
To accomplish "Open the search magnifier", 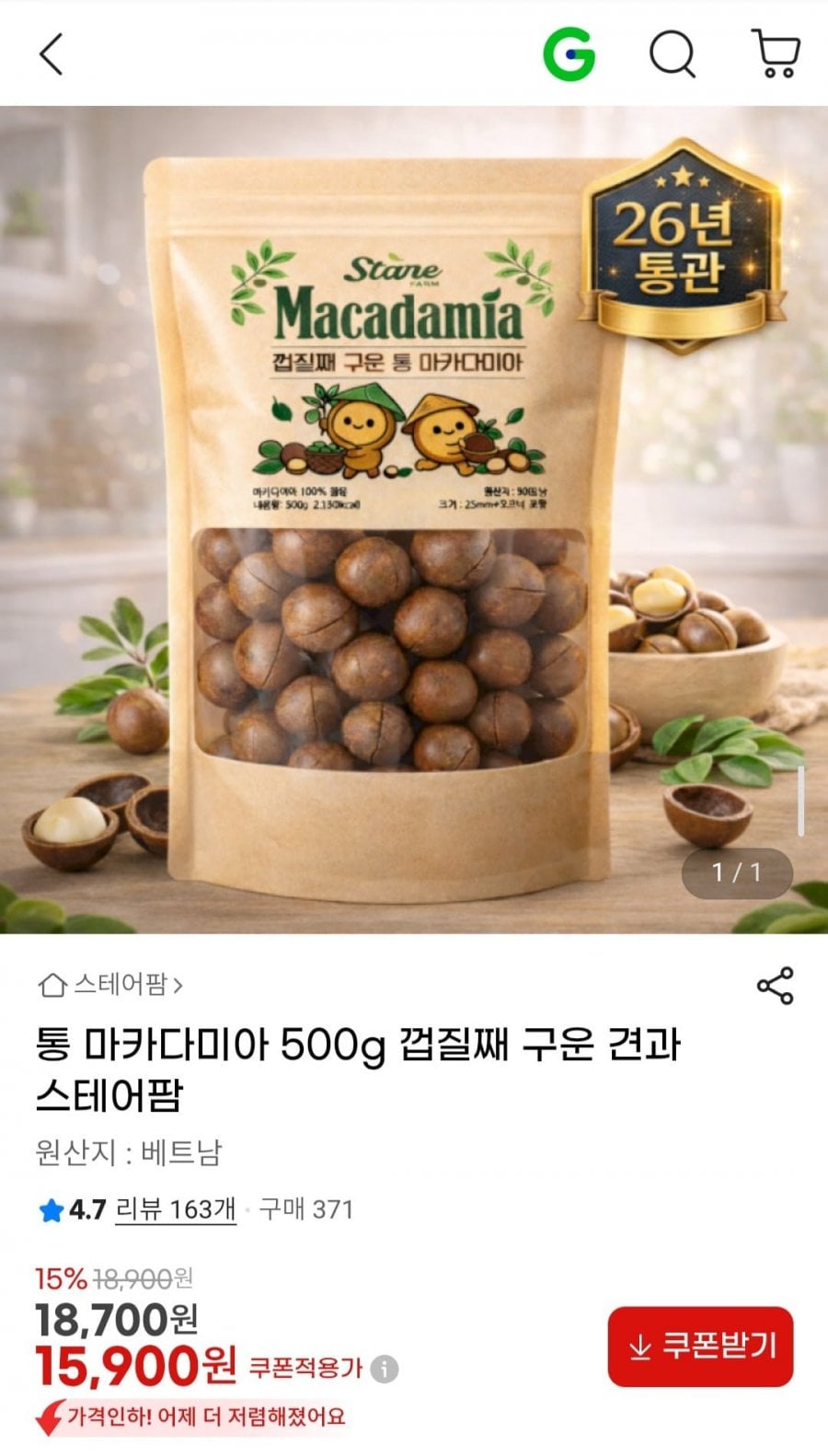I will click(673, 54).
